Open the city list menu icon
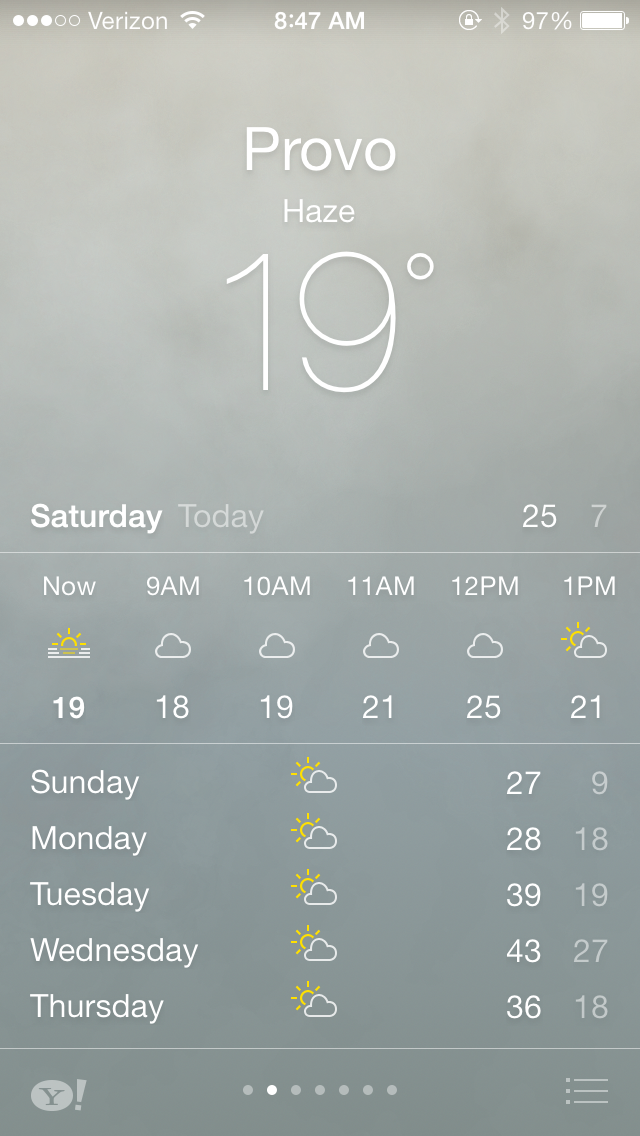The height and width of the screenshot is (1136, 640). tap(586, 1090)
